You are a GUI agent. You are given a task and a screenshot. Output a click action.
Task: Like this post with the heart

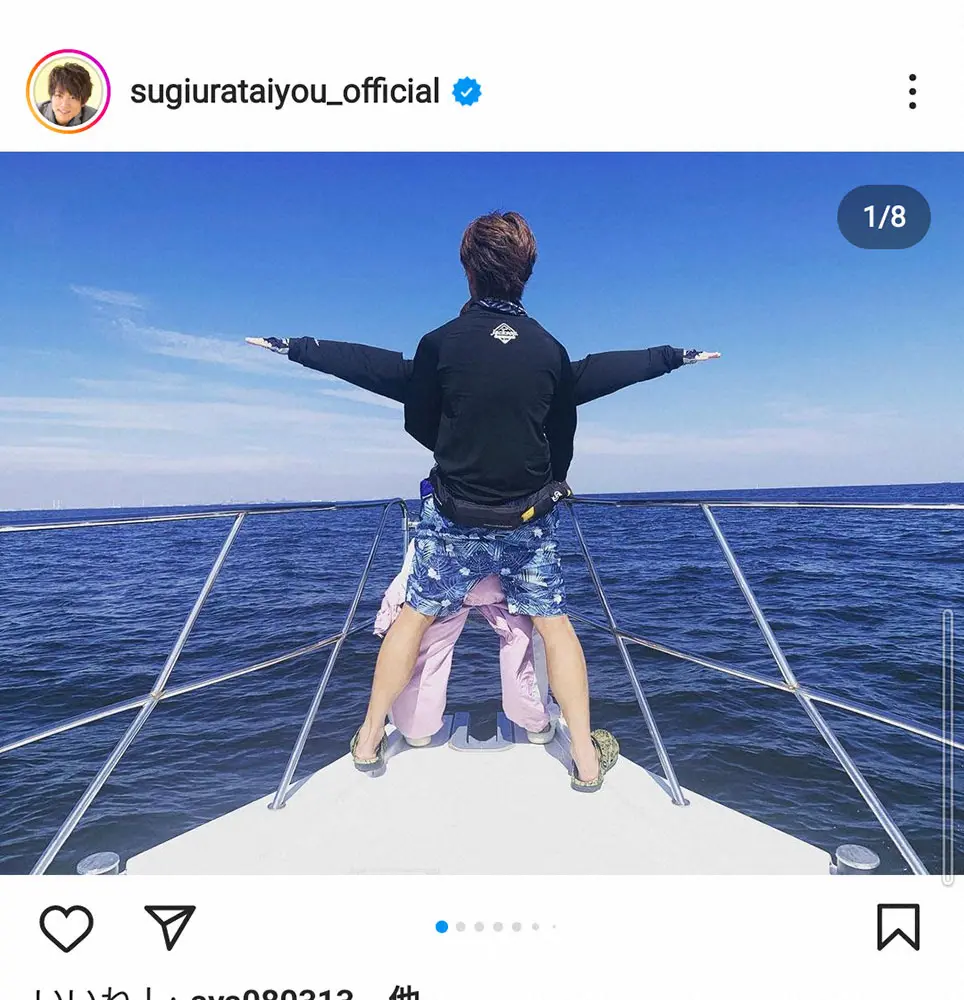coord(67,927)
